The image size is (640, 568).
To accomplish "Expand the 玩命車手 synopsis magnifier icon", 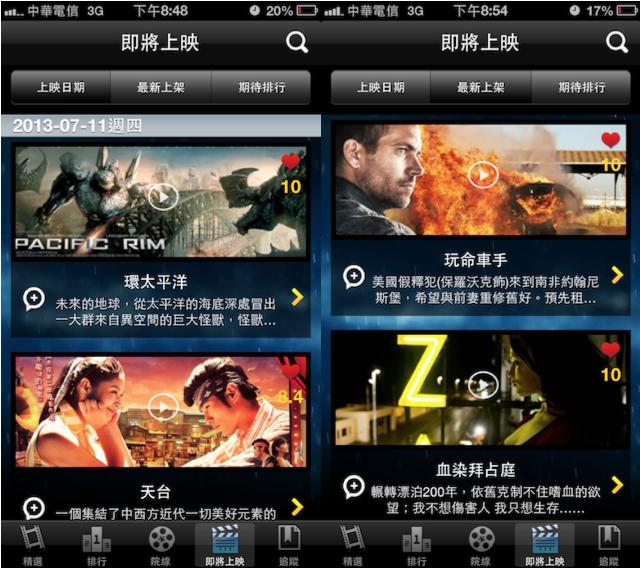I will point(354,277).
